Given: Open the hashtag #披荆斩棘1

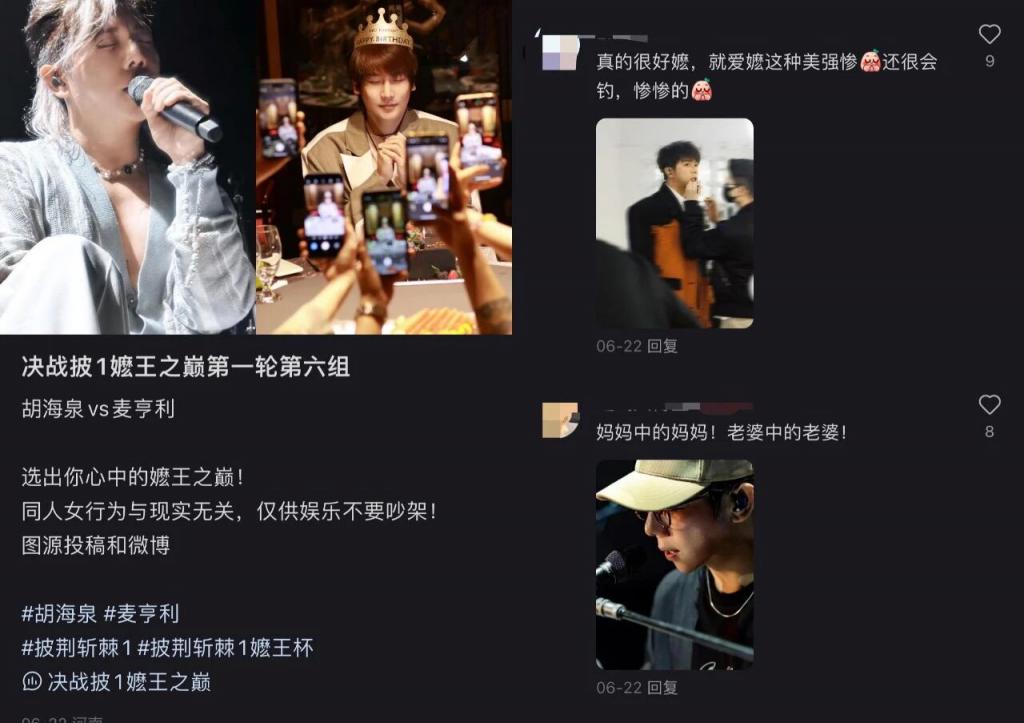Looking at the screenshot, I should coord(76,647).
